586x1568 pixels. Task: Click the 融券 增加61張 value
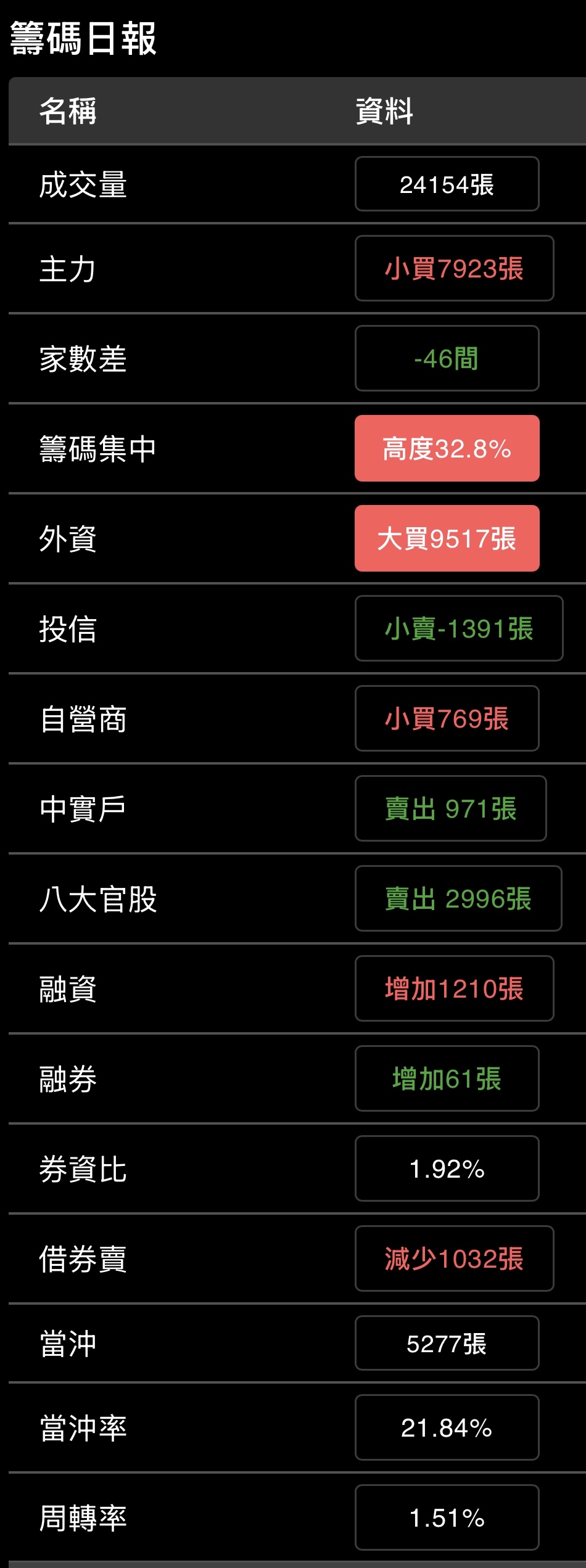[x=446, y=1079]
